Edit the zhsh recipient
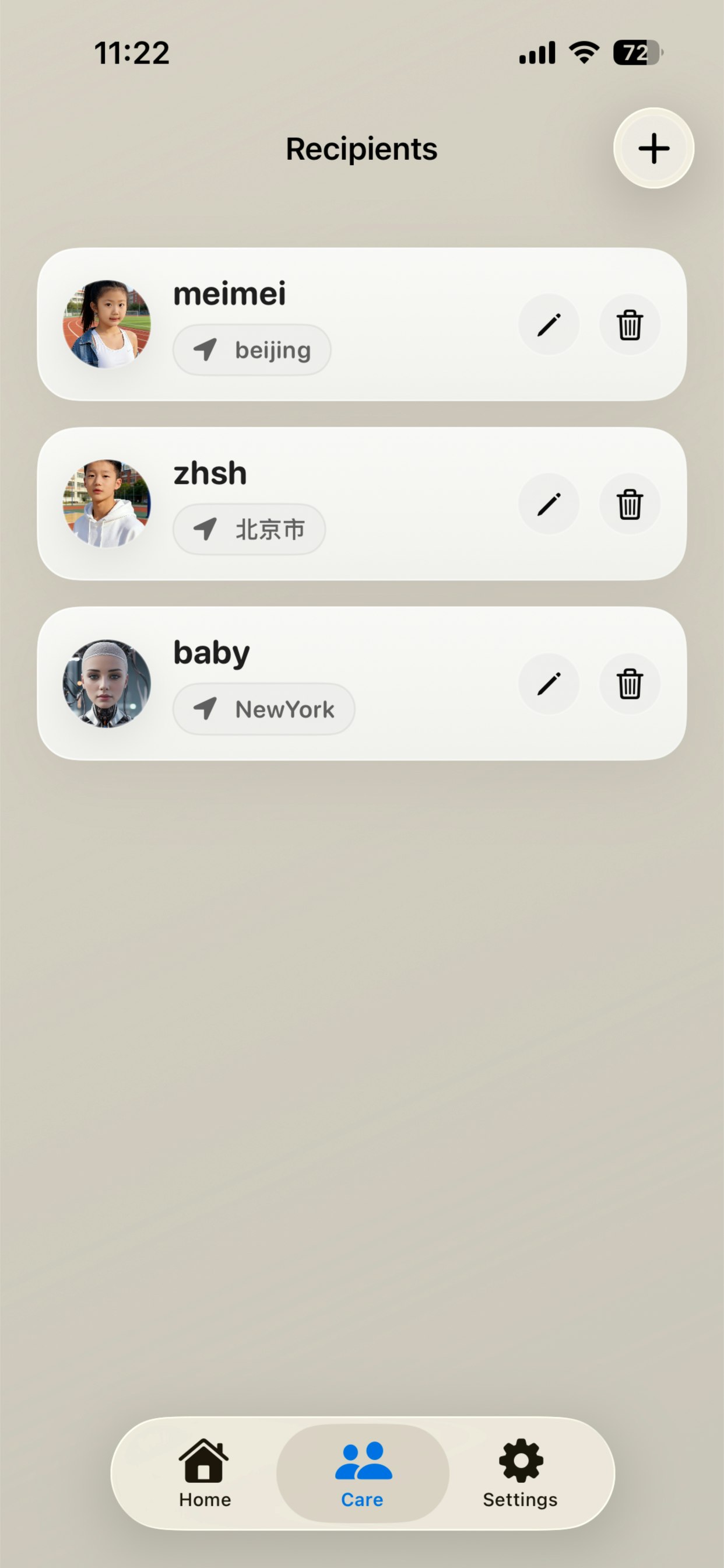Image resolution: width=724 pixels, height=1568 pixels. (549, 504)
